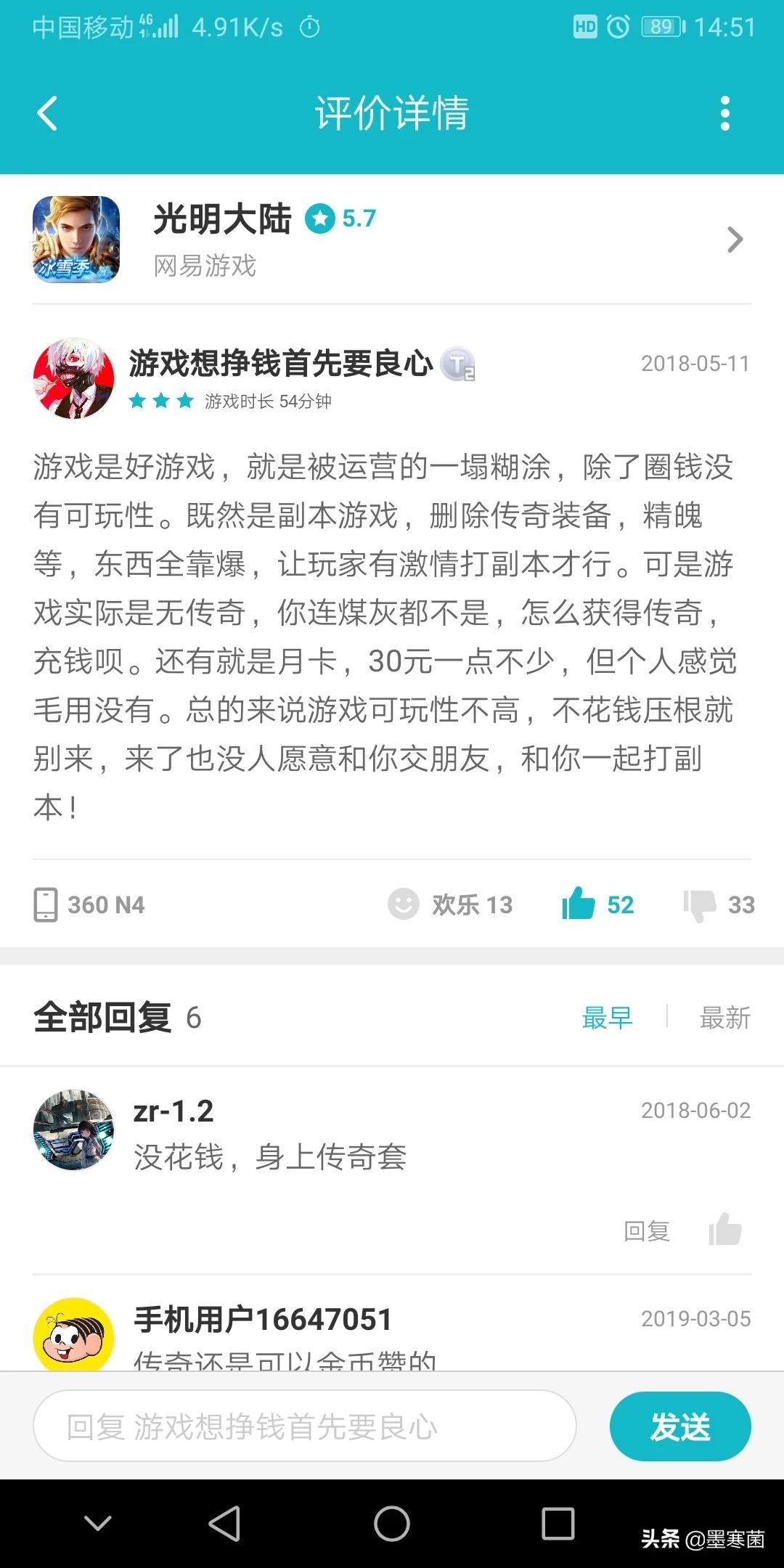Sort replies by 最早
784x1568 pixels.
pyautogui.click(x=607, y=1018)
